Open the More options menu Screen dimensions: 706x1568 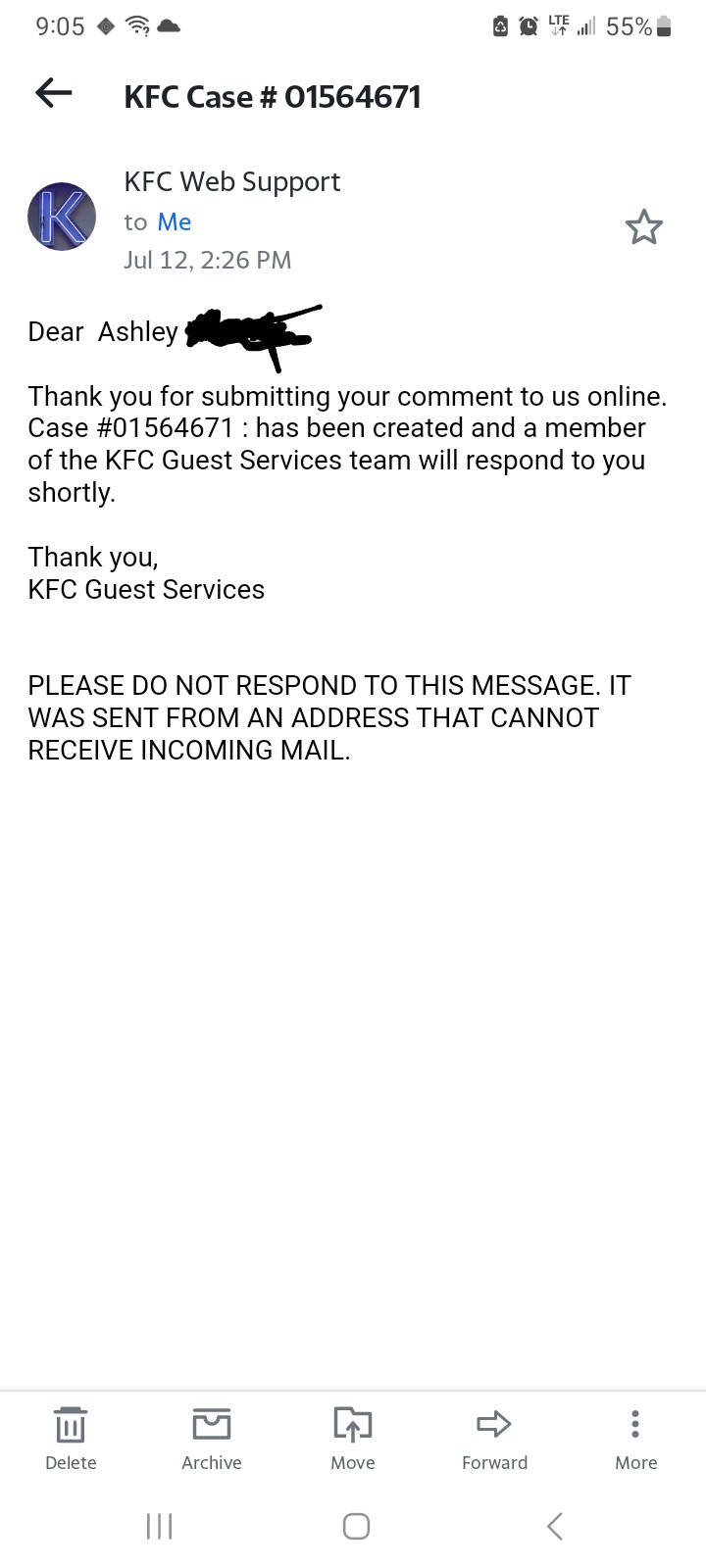point(635,1436)
